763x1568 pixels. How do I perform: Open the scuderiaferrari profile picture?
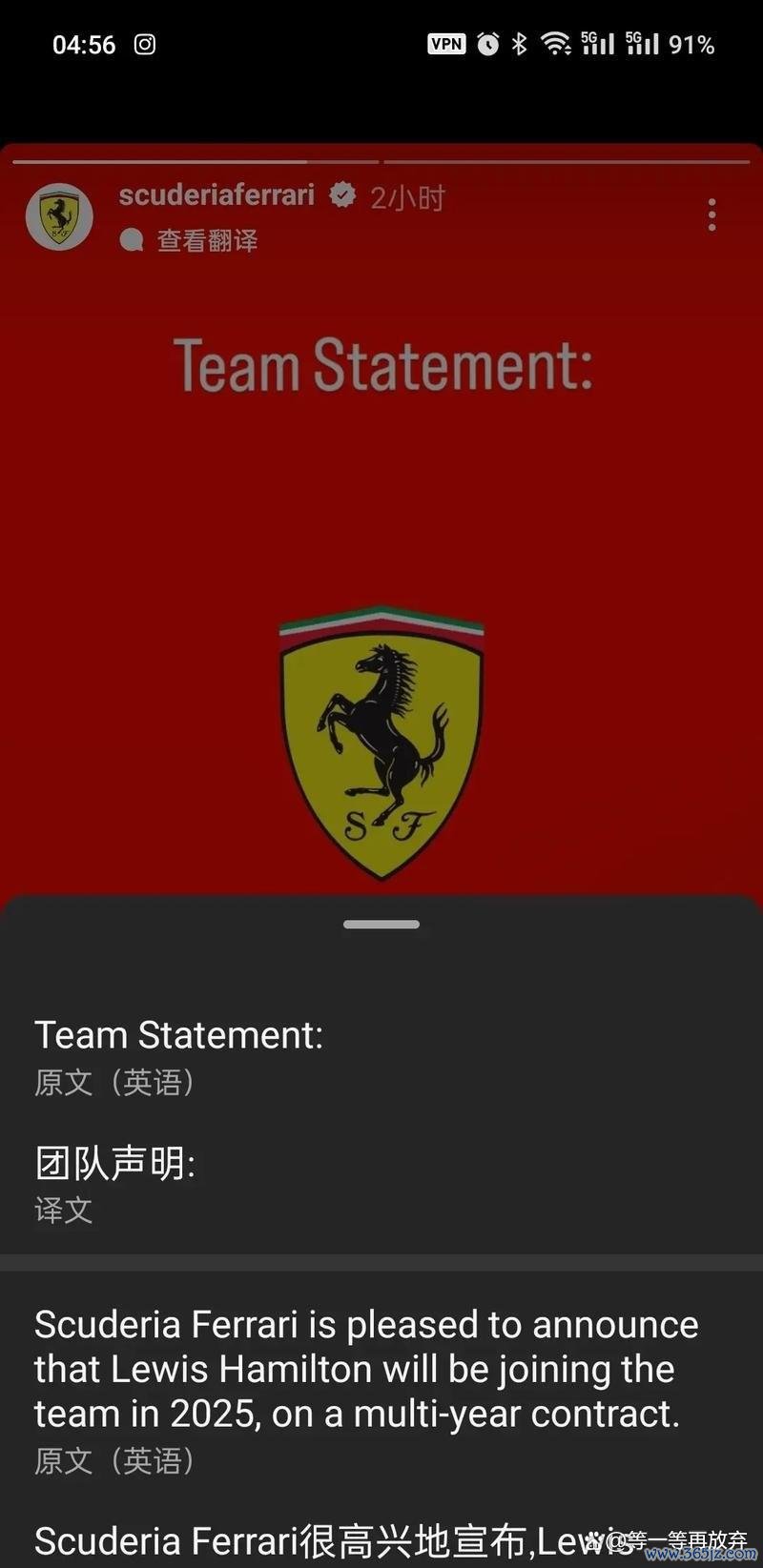pyautogui.click(x=59, y=217)
